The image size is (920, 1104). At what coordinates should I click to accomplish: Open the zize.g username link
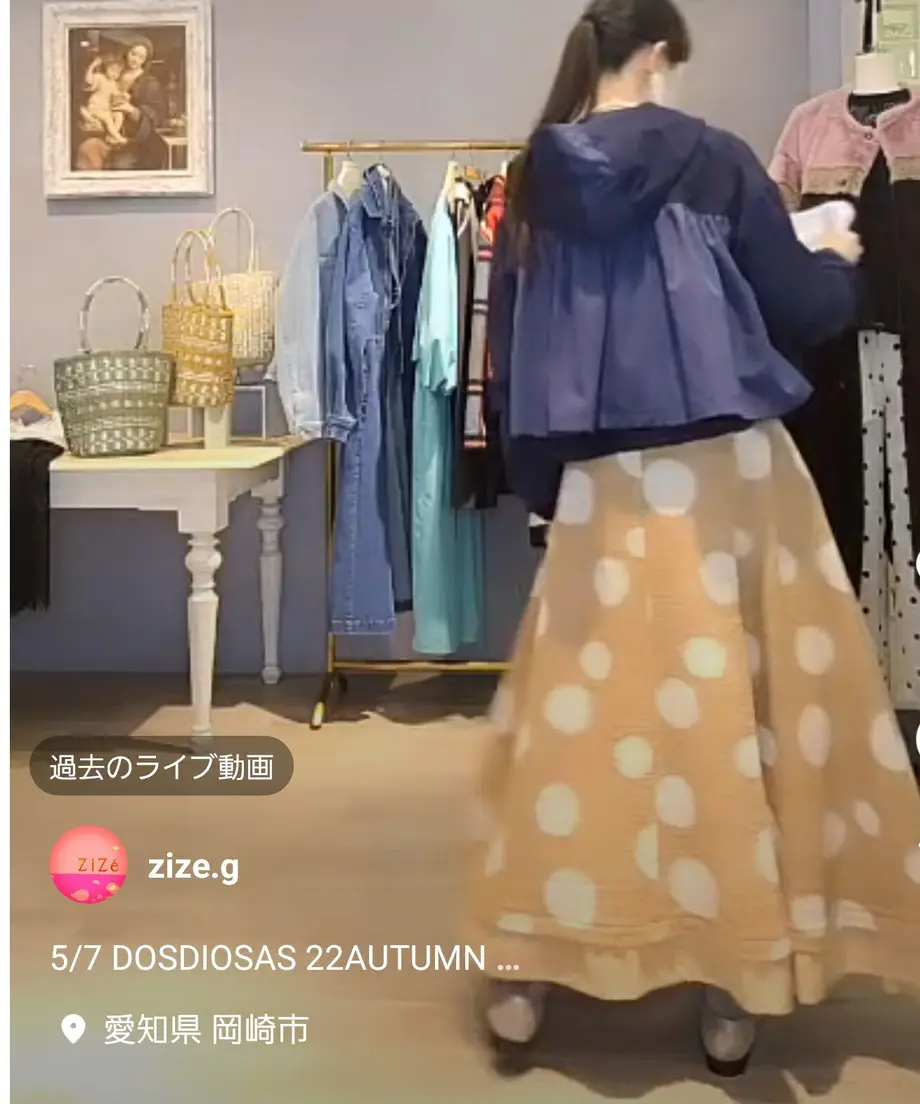193,866
